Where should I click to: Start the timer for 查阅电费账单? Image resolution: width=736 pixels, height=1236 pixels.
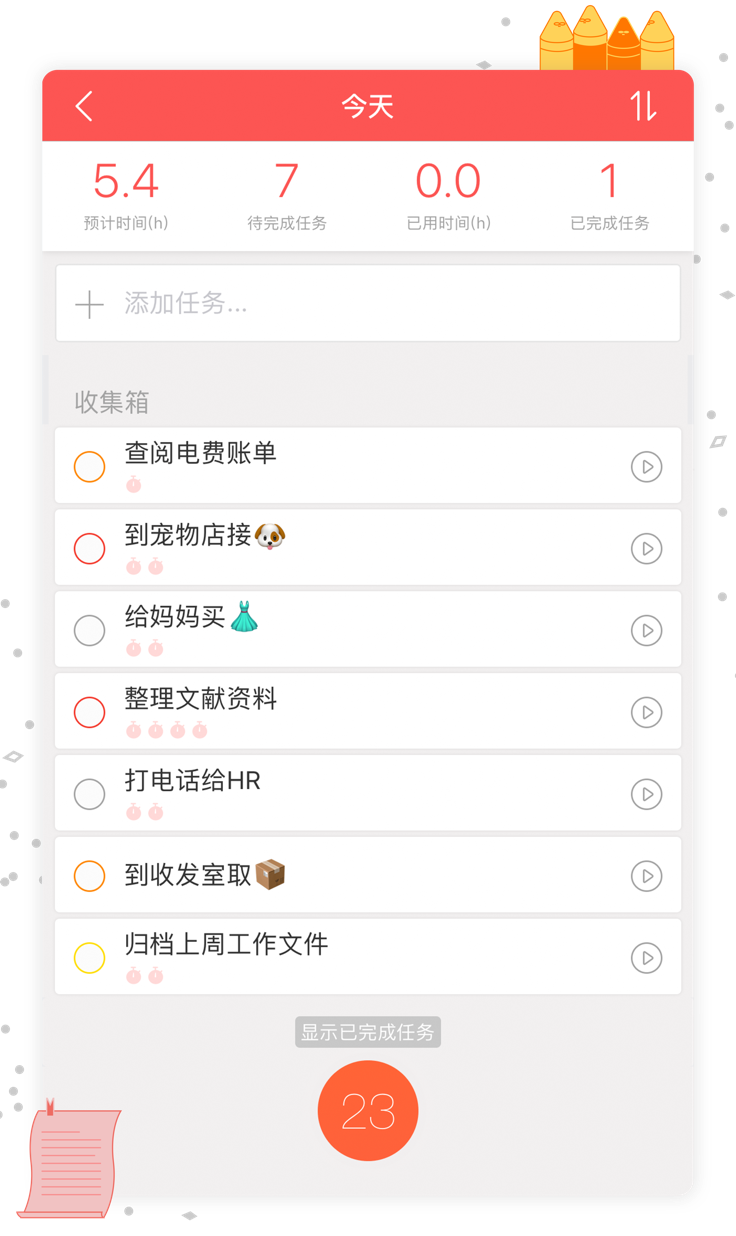647,467
